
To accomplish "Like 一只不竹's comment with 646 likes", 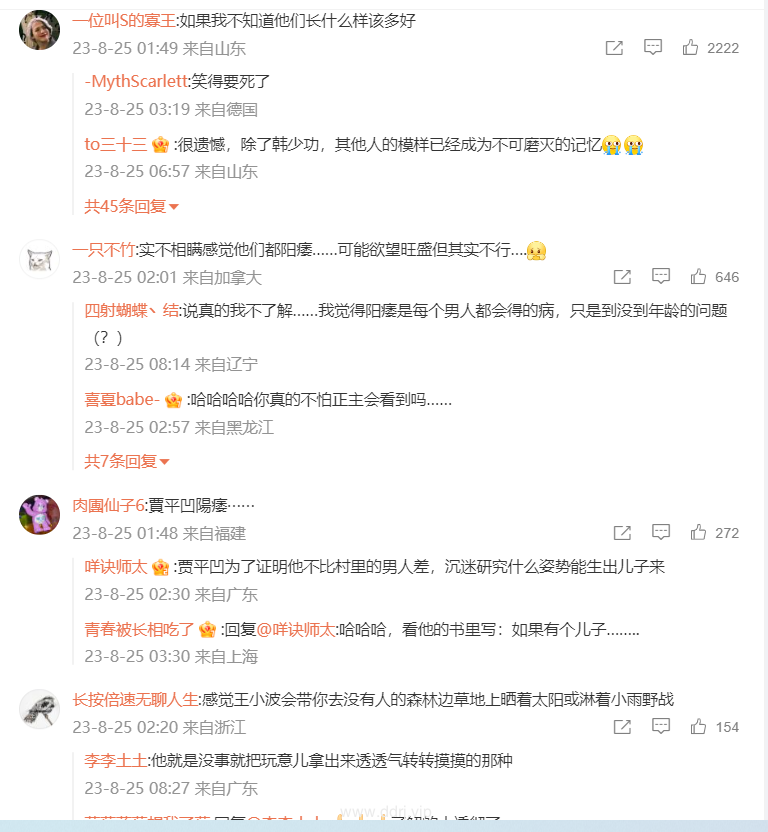I will pos(699,277).
